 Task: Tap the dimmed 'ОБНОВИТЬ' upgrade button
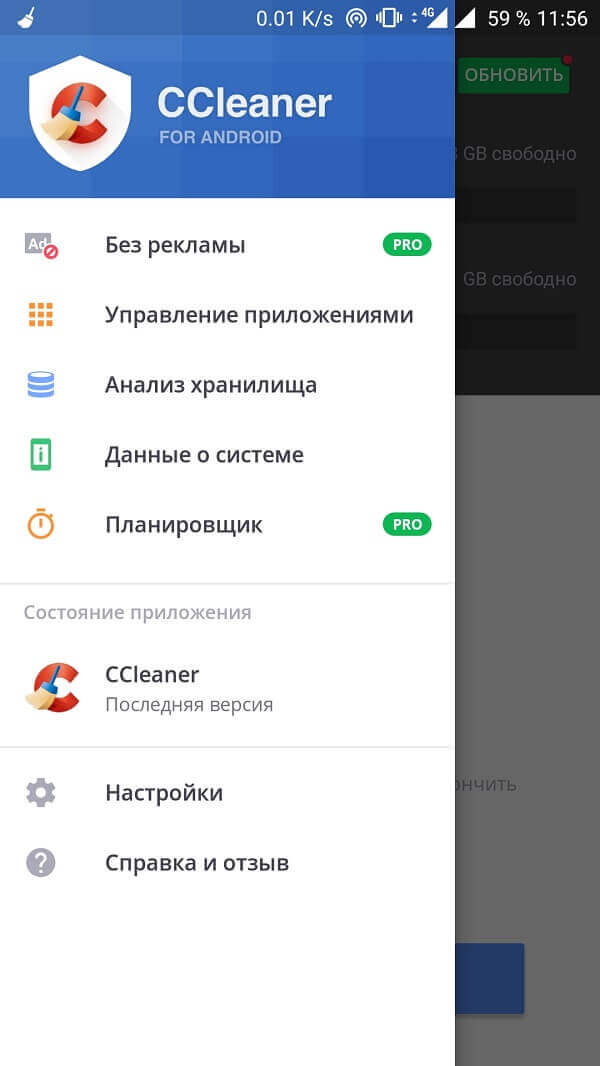[514, 75]
